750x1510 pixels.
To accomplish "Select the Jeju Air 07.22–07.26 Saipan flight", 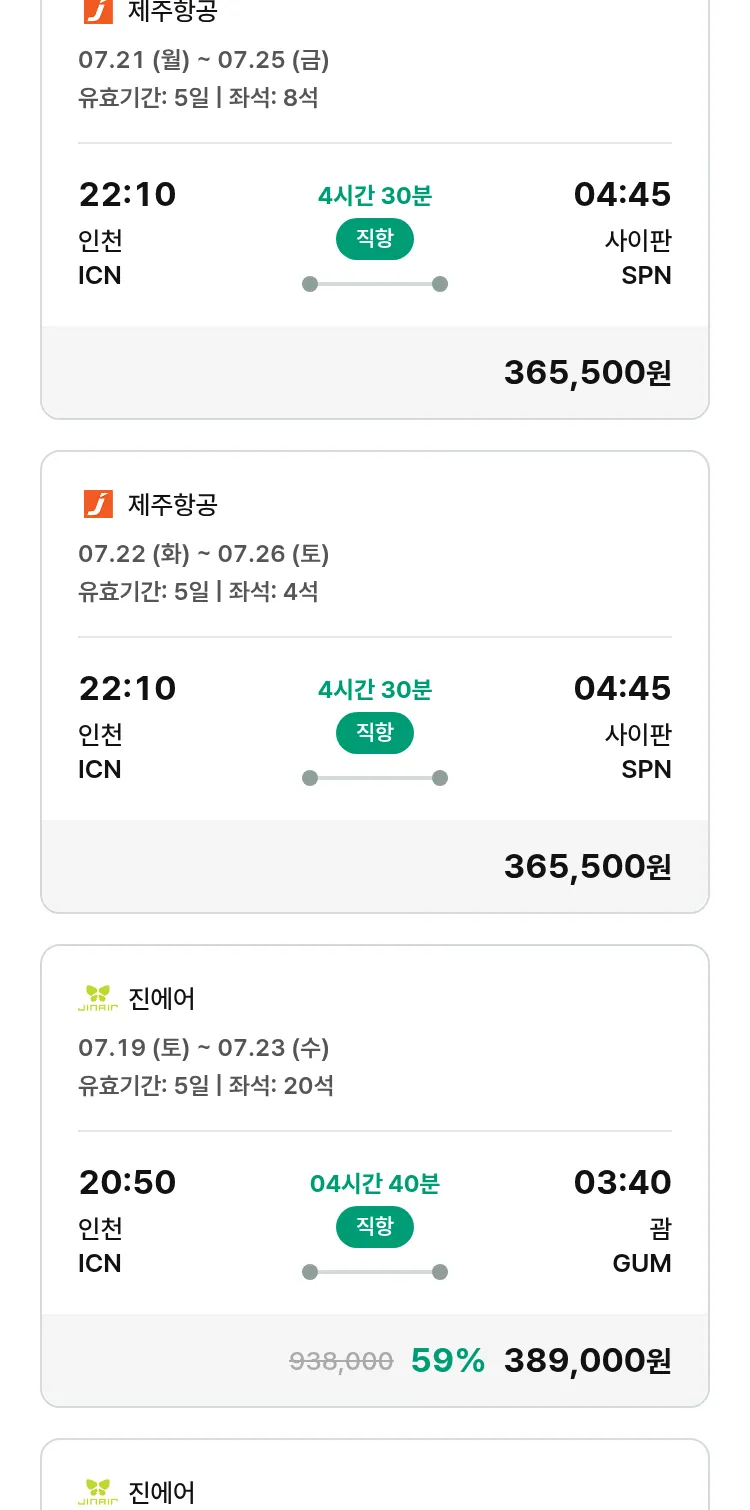I will [x=375, y=682].
